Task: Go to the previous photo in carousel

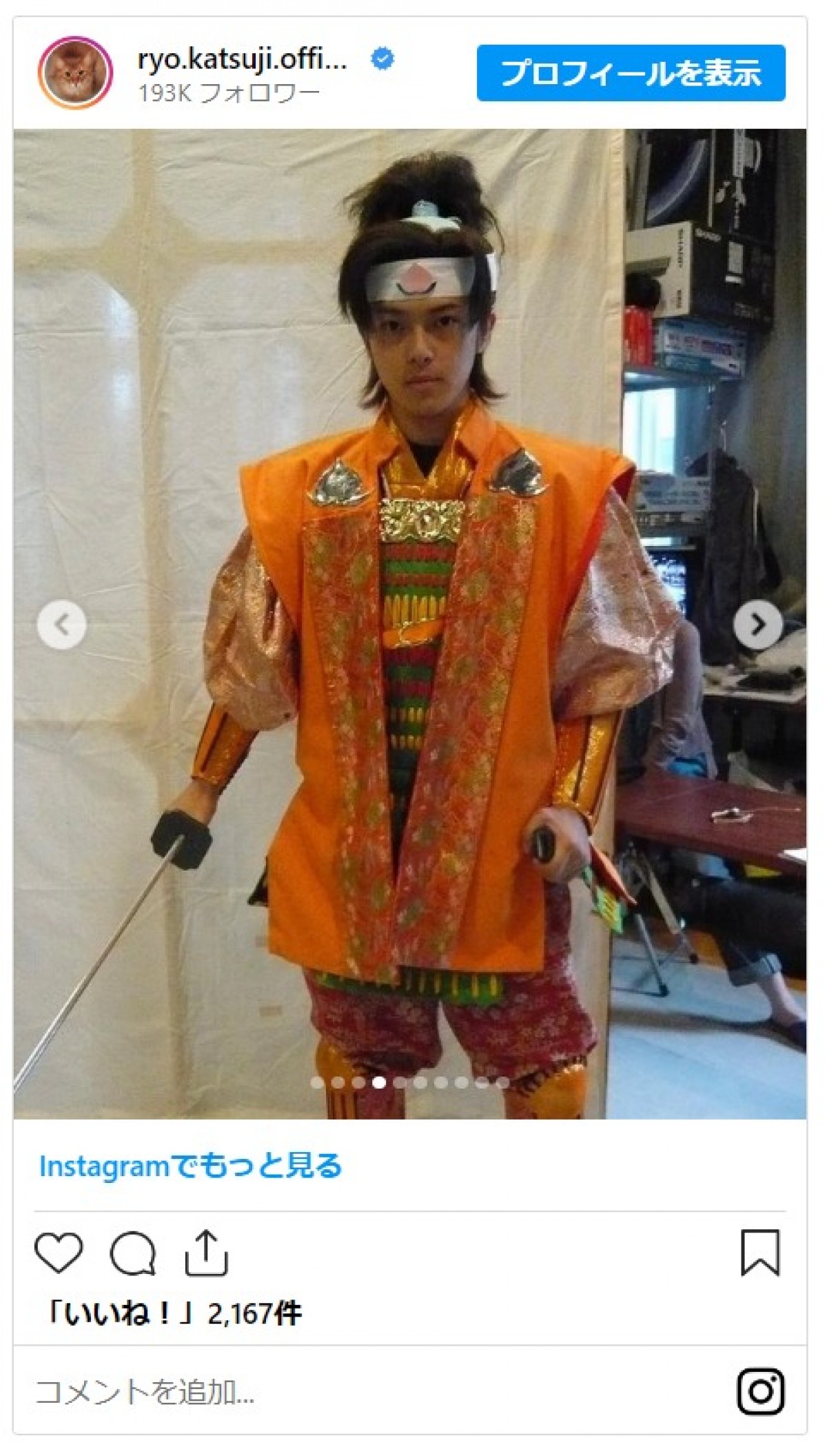Action: pyautogui.click(x=62, y=625)
